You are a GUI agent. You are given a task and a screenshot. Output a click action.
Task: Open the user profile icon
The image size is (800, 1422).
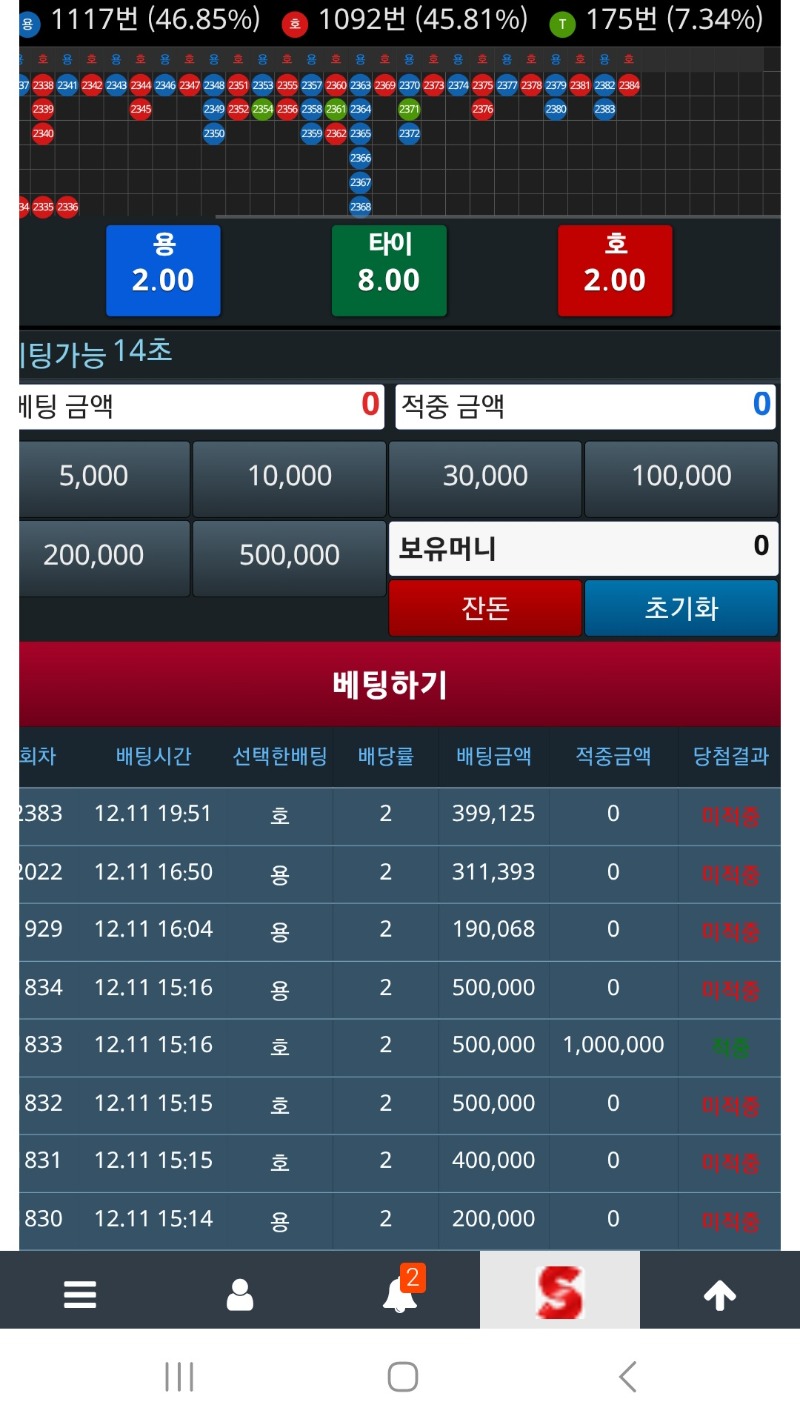pos(240,1295)
